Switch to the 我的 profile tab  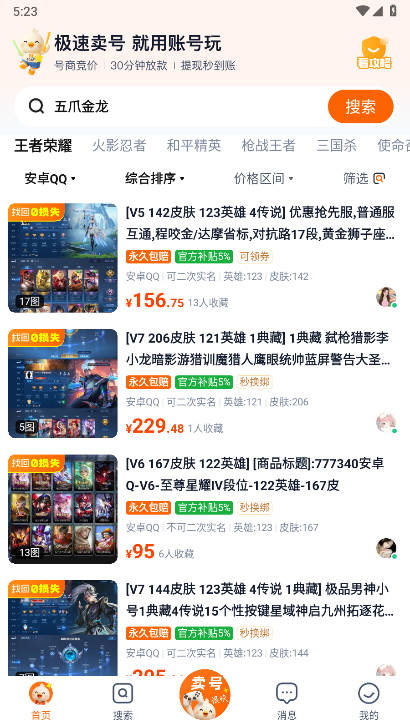[369, 702]
